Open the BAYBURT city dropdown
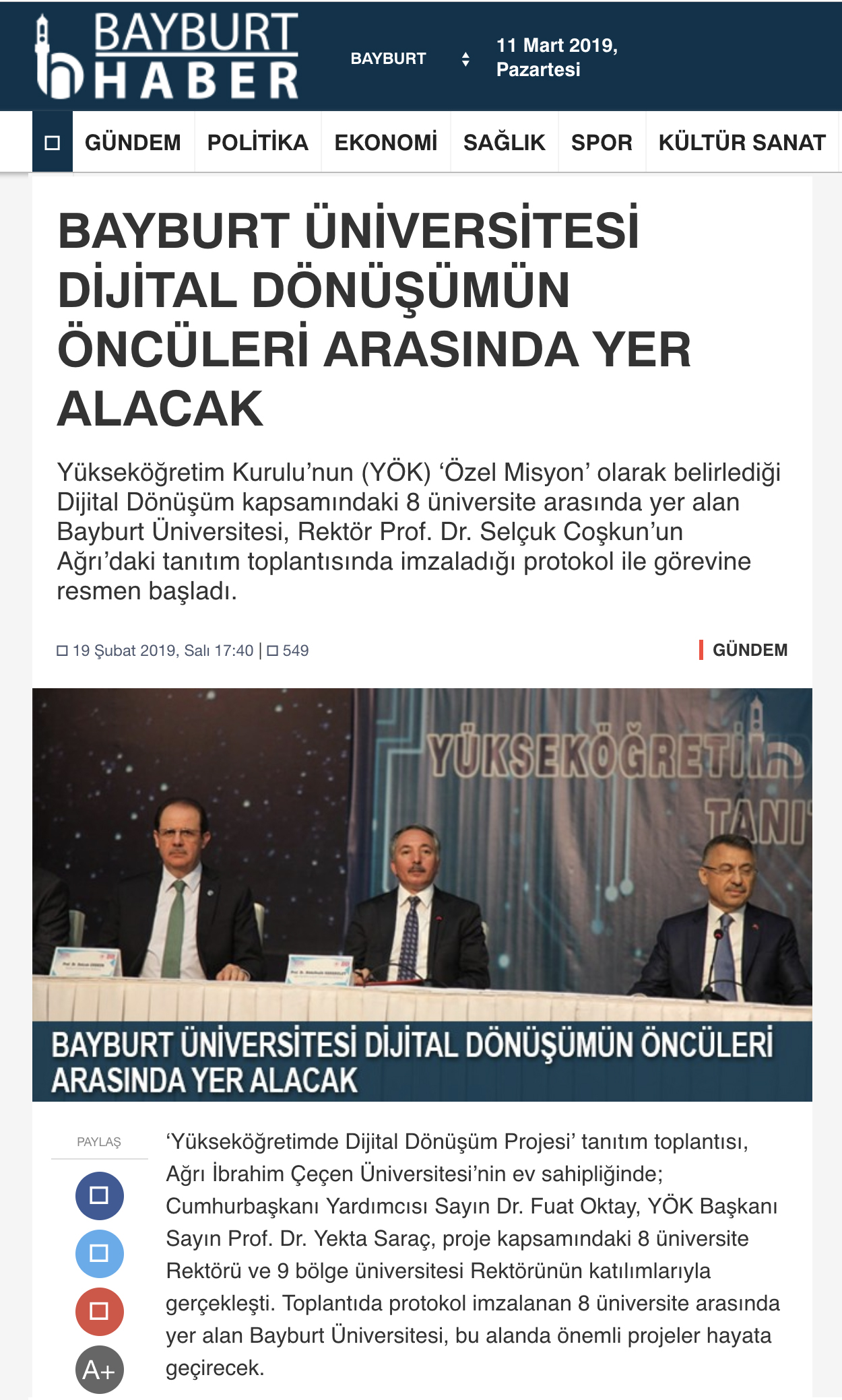Screen dimensions: 842x1400 pyautogui.click(x=410, y=59)
